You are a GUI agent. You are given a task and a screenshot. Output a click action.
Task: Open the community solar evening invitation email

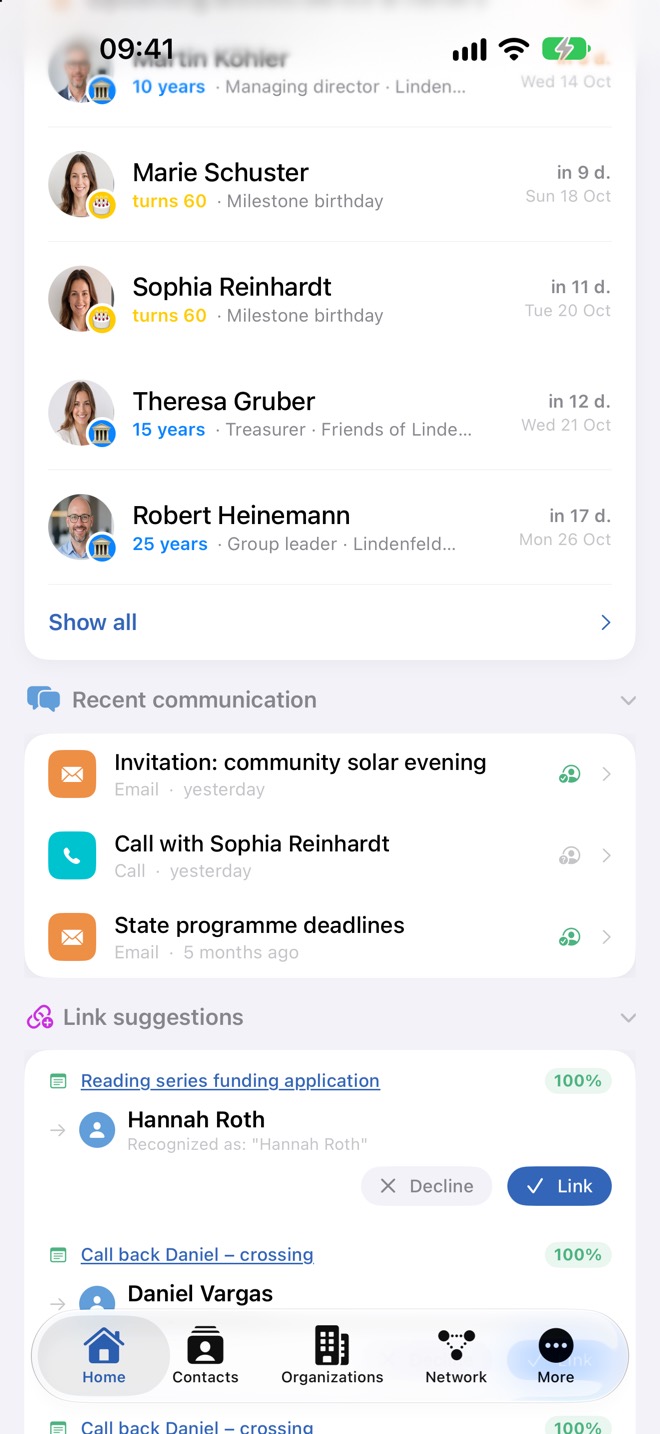[330, 774]
